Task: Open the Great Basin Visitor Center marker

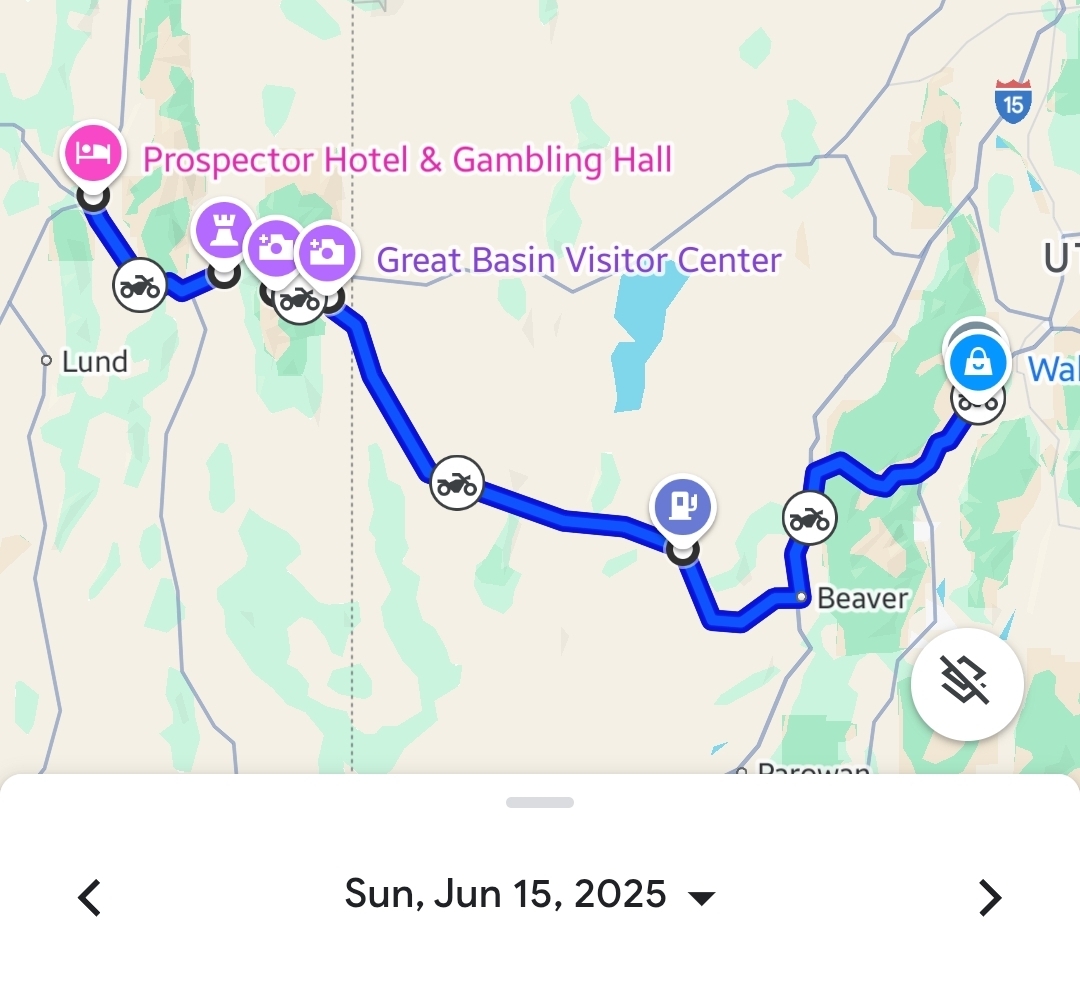Action: (x=324, y=253)
